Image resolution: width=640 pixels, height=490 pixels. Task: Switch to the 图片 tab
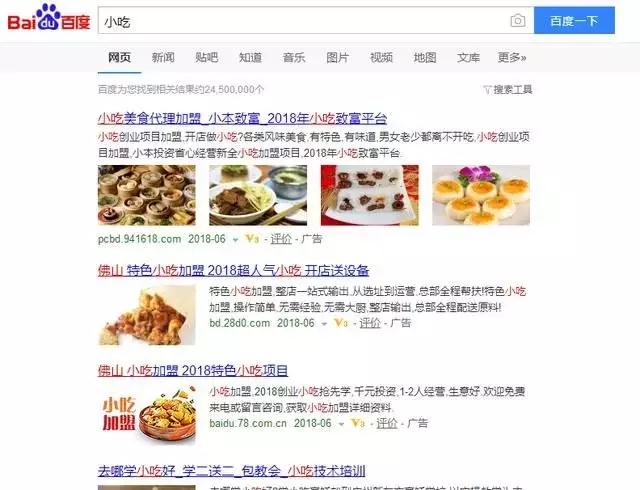coord(338,58)
